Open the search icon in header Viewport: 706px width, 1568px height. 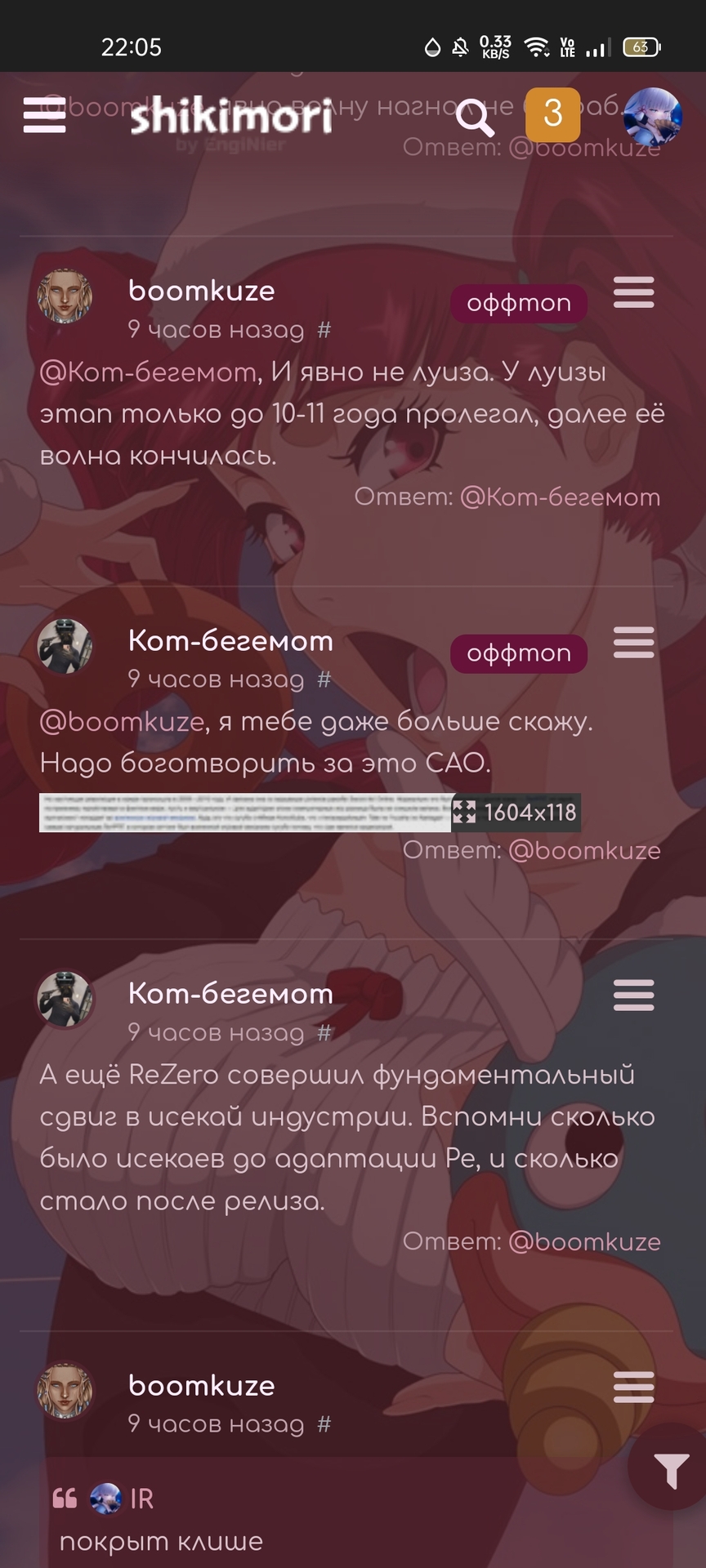475,117
